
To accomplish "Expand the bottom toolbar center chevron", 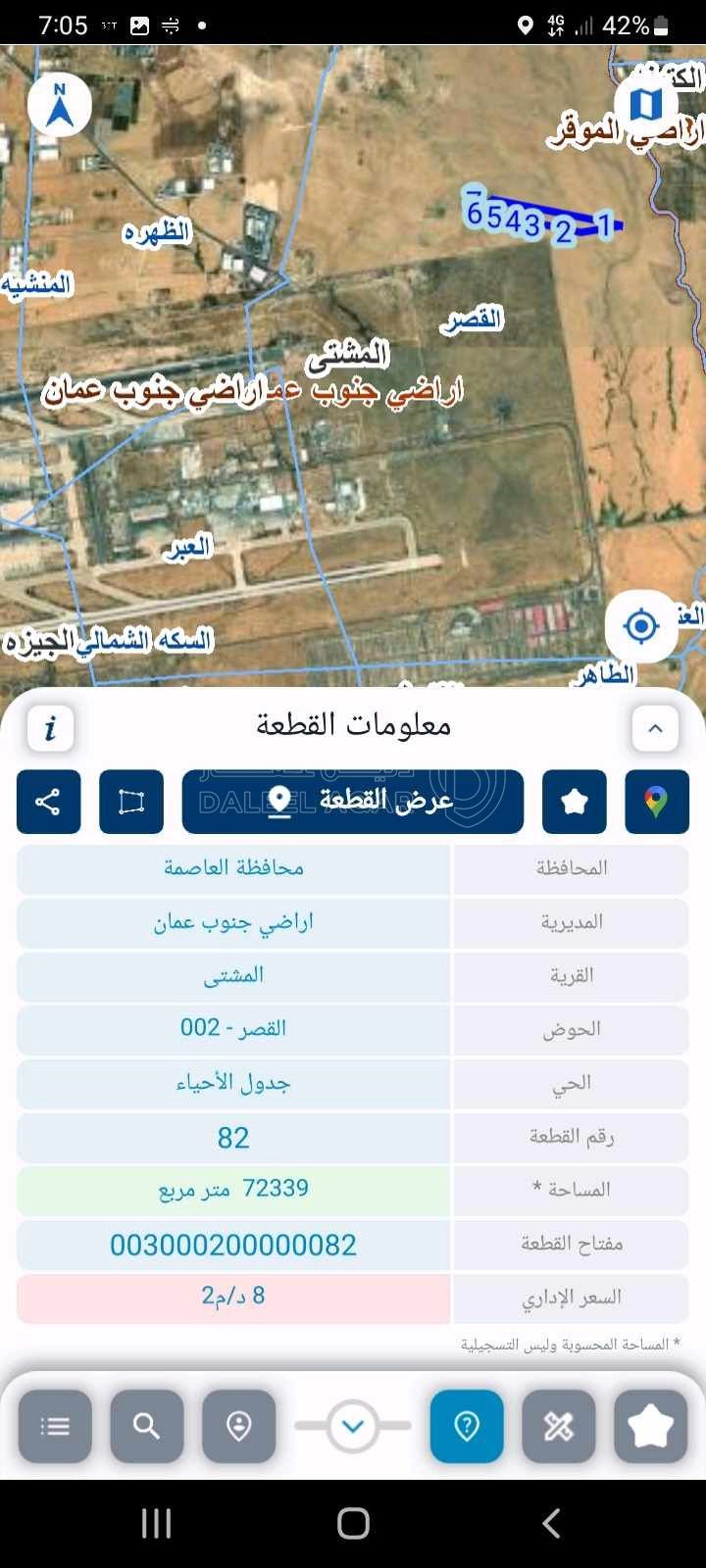I will (x=353, y=1426).
